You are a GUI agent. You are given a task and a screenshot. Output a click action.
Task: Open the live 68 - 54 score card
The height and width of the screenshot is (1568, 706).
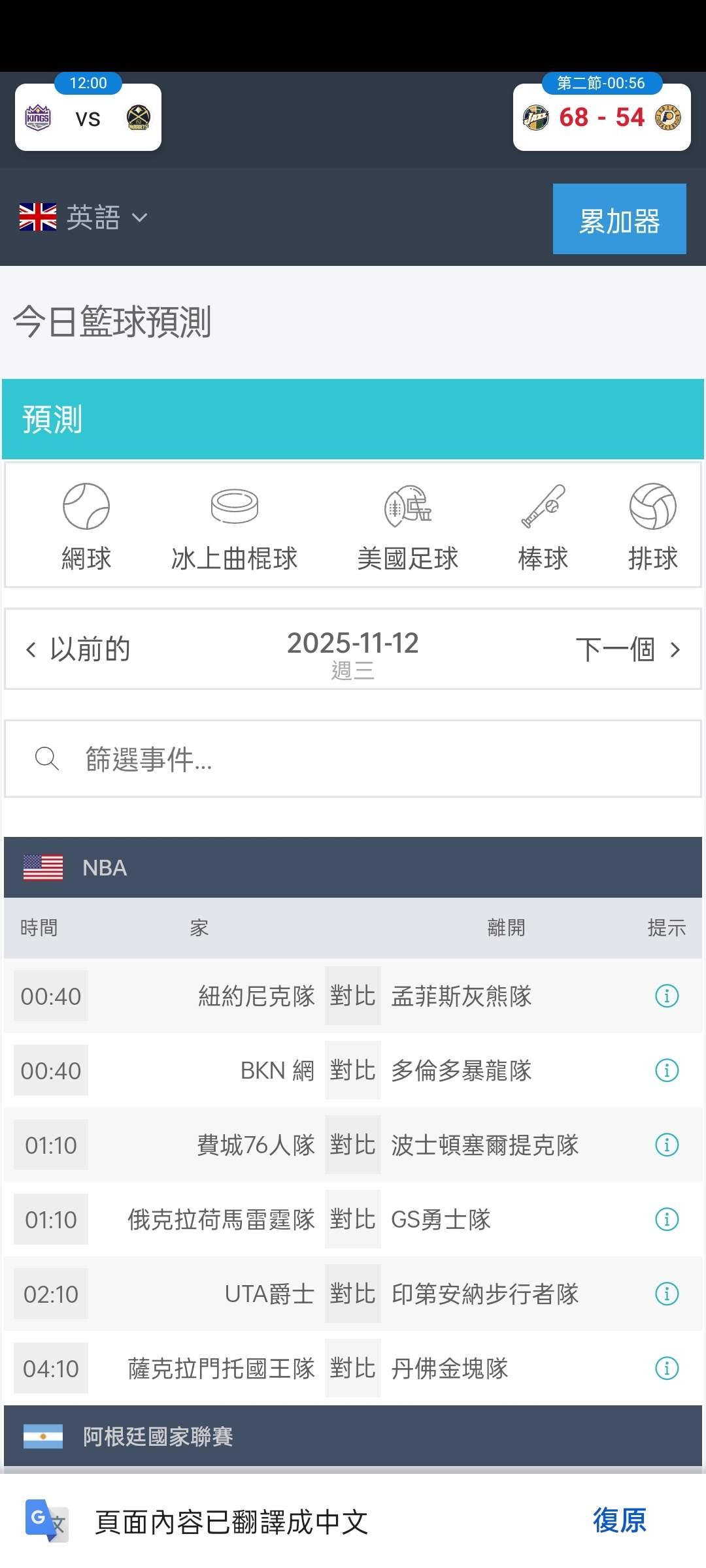coord(601,118)
